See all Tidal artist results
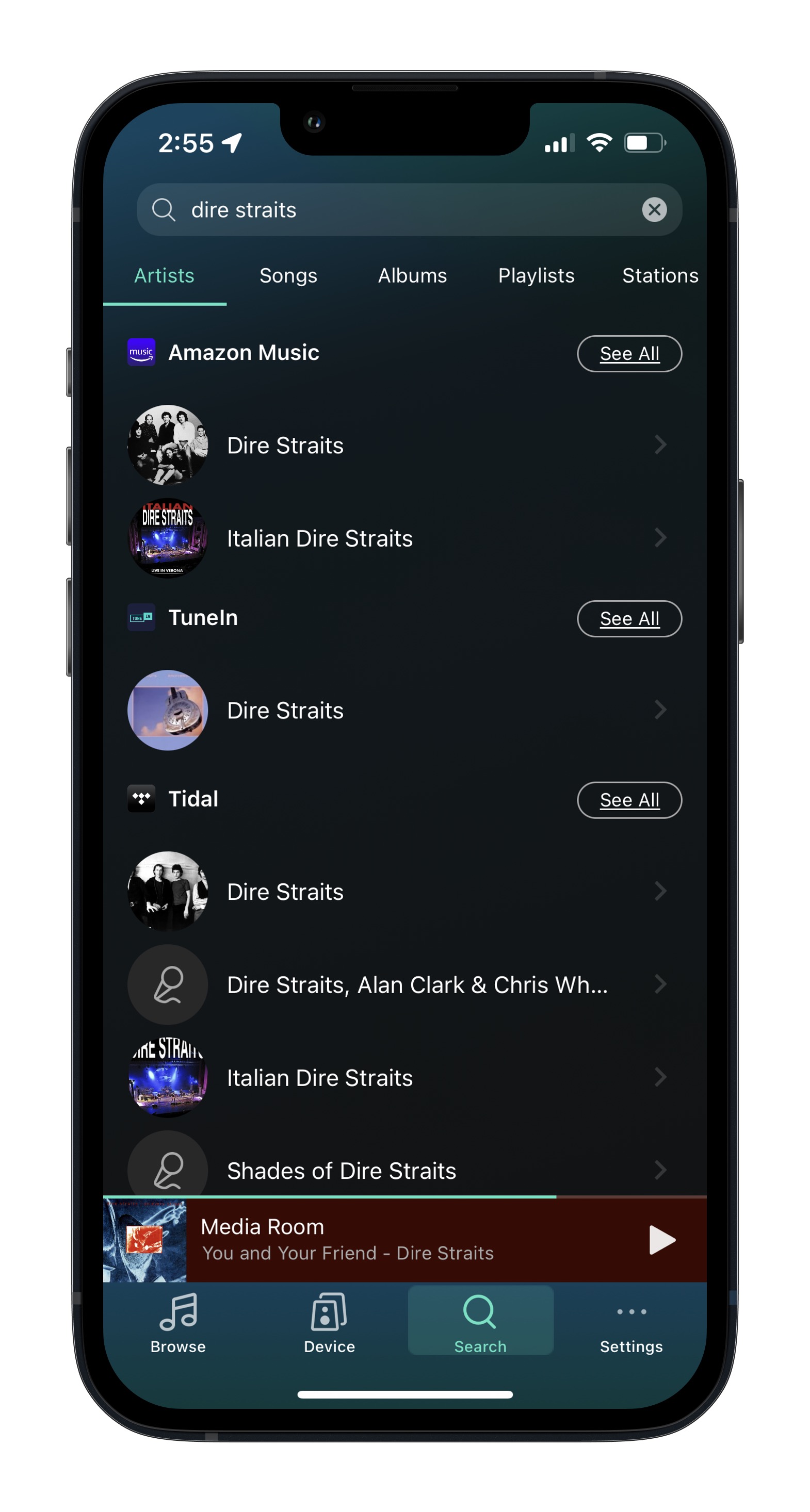Viewport: 810px width, 1512px height. coord(629,799)
